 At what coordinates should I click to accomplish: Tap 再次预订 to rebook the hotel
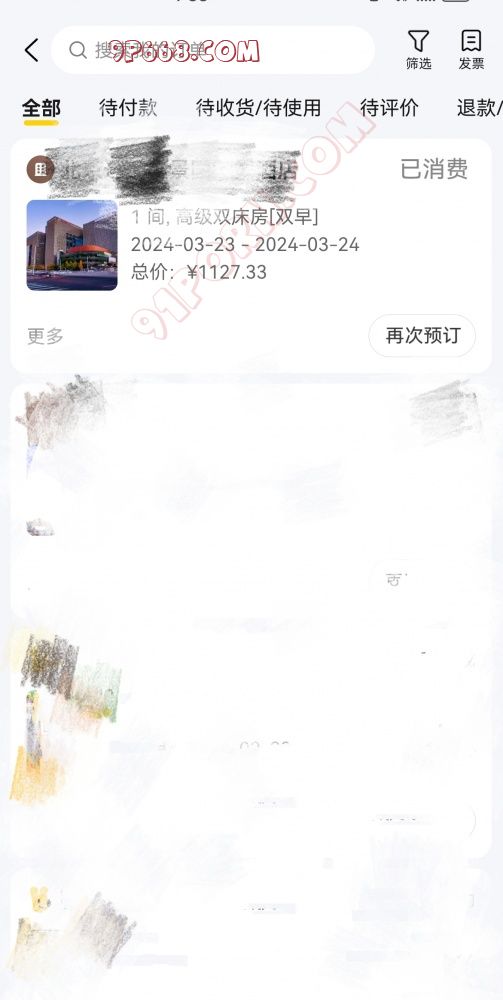[422, 335]
